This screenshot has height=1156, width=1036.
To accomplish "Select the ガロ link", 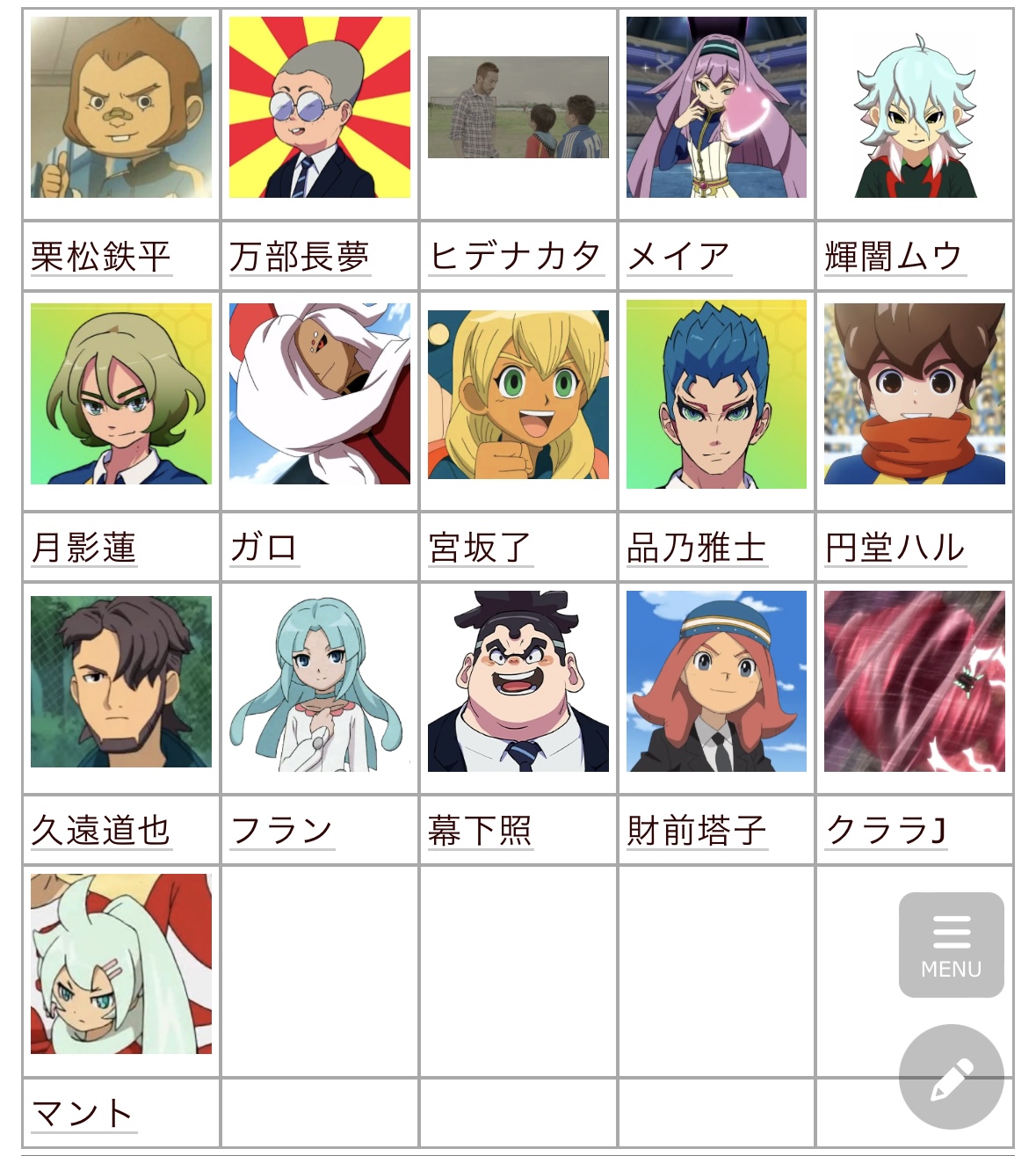I will pos(264,548).
